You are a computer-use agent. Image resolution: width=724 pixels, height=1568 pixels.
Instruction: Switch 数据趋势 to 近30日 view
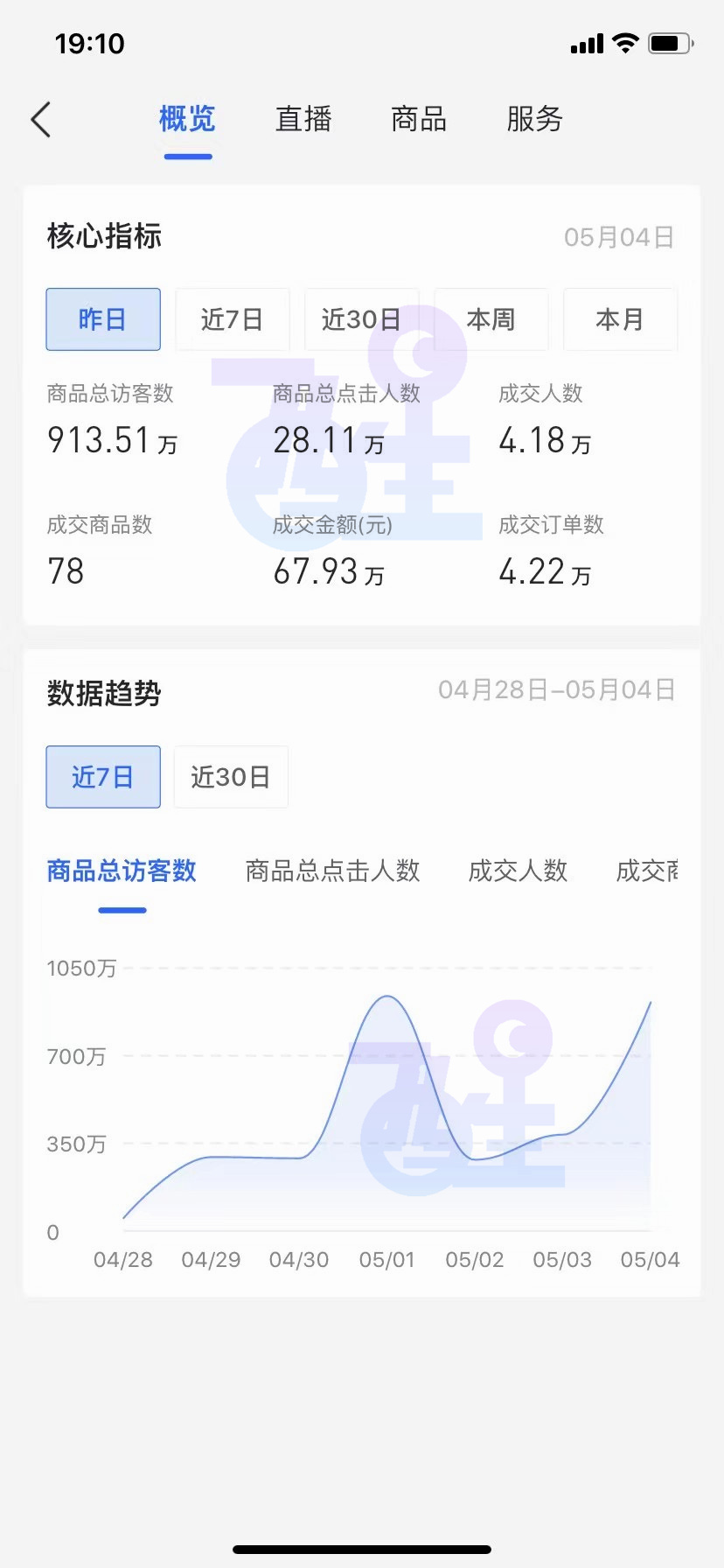coord(230,776)
